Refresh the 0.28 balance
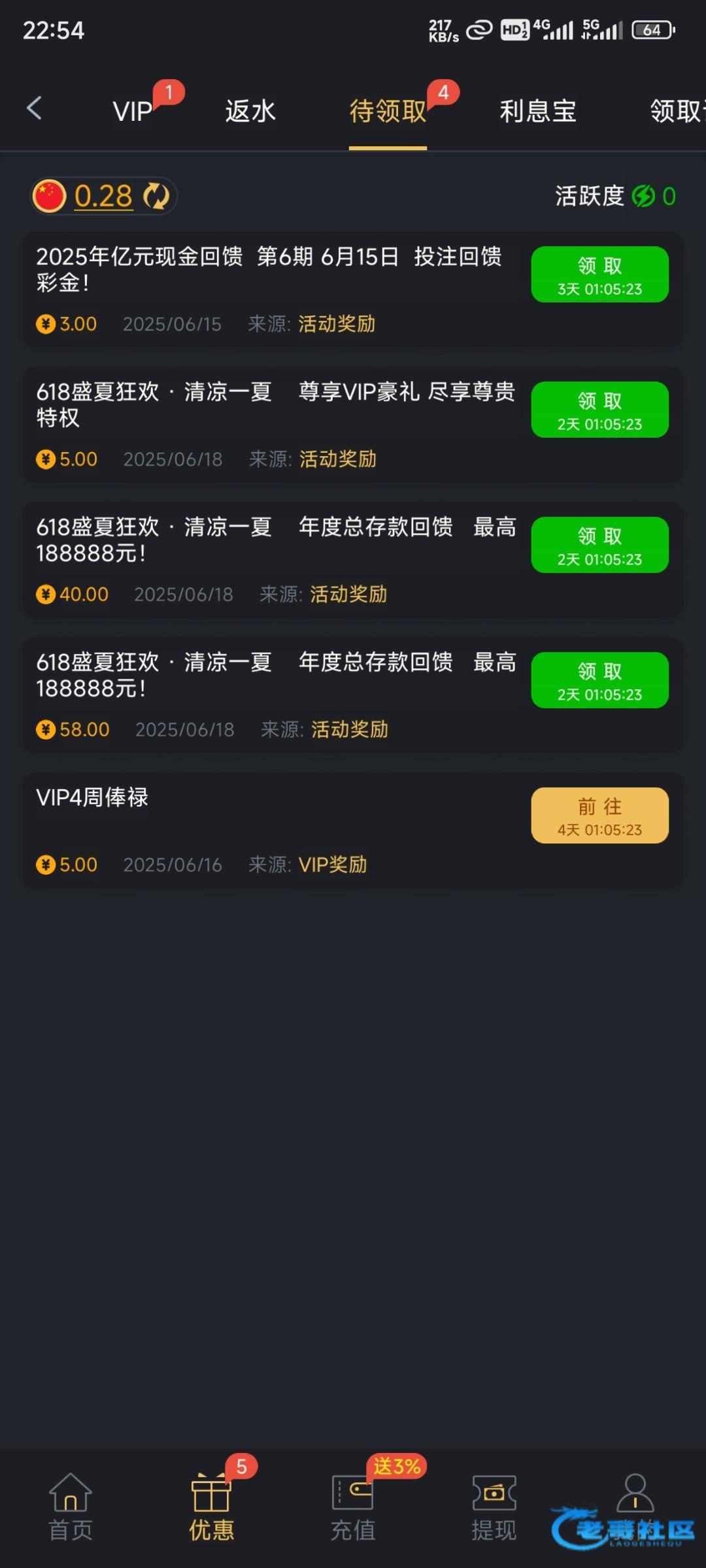The image size is (706, 1568). [x=156, y=196]
